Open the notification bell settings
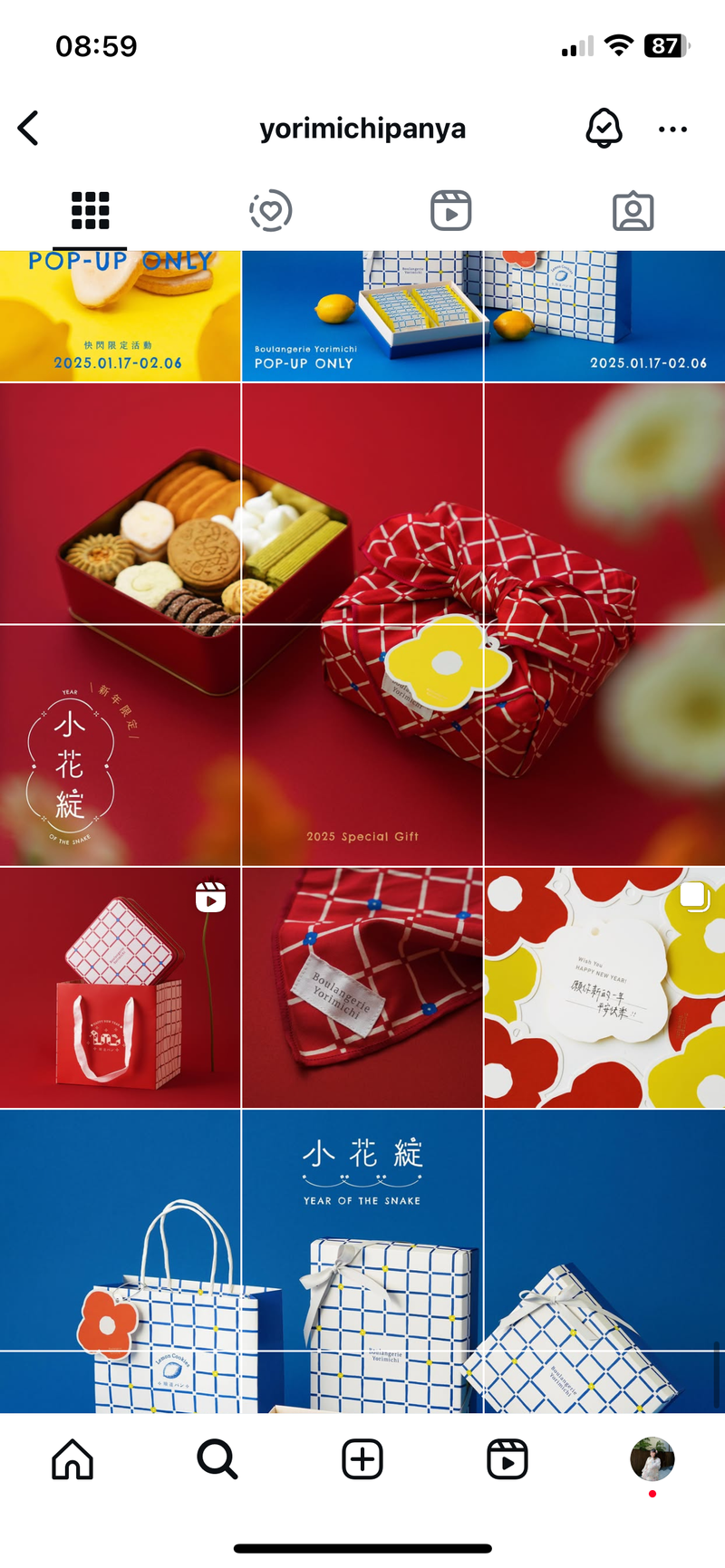725x1568 pixels. pyautogui.click(x=604, y=129)
